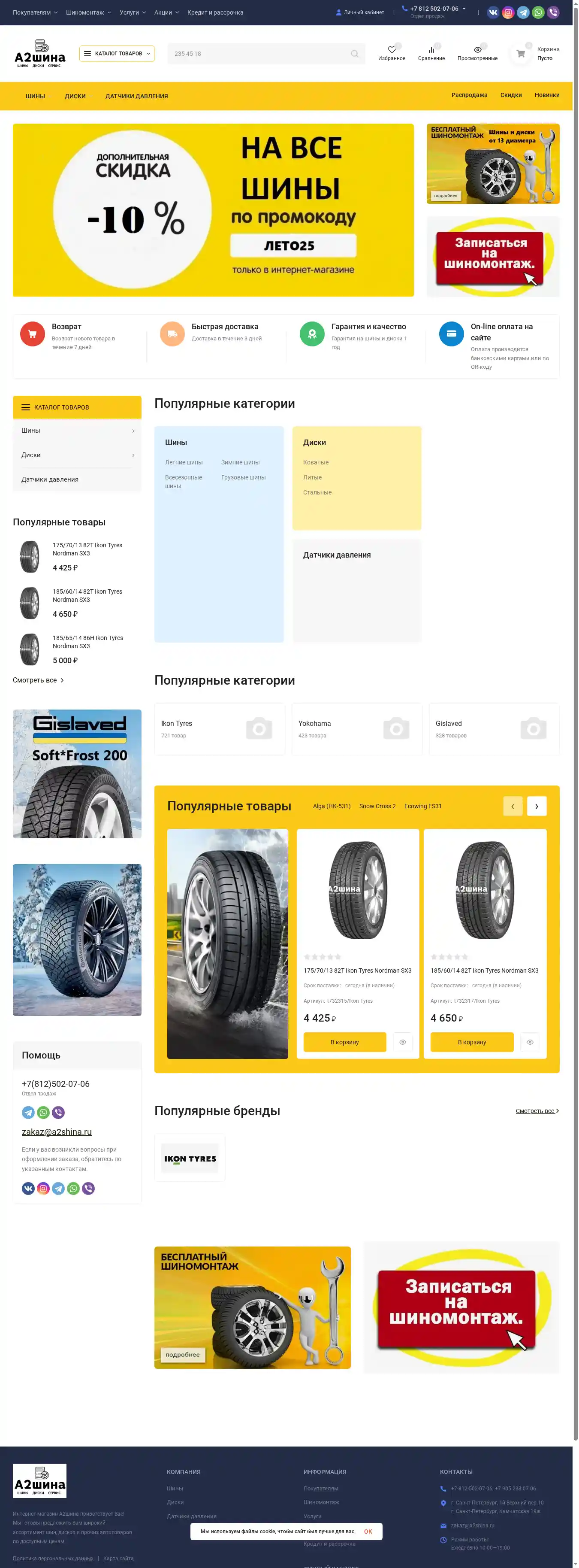Open the Сравнение comparison page
The image size is (579, 1568).
point(431,53)
